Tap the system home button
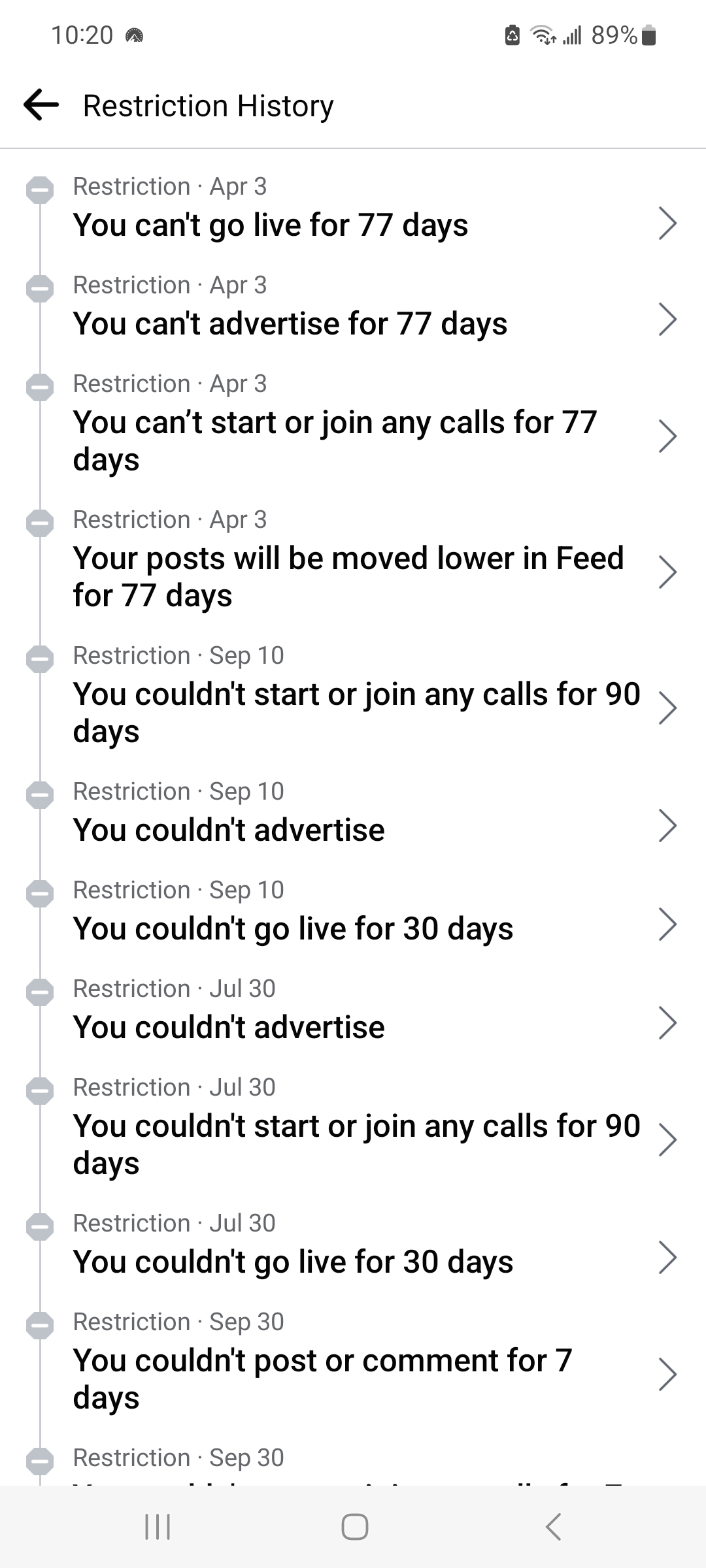 354,1527
